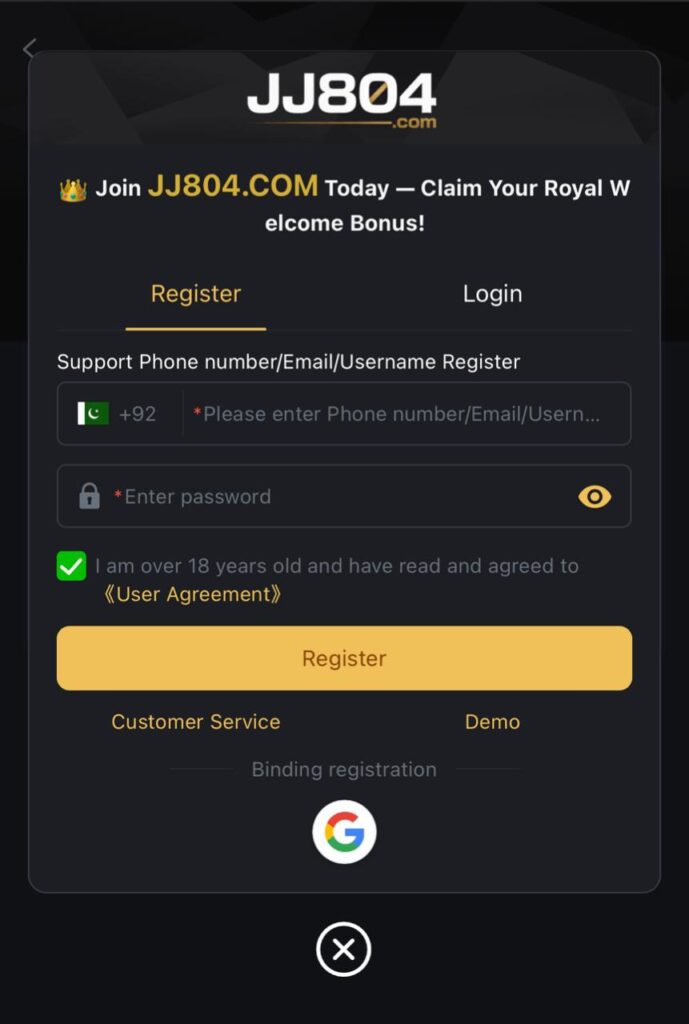Tap the yellow Register button
This screenshot has height=1024, width=689.
pyautogui.click(x=344, y=658)
